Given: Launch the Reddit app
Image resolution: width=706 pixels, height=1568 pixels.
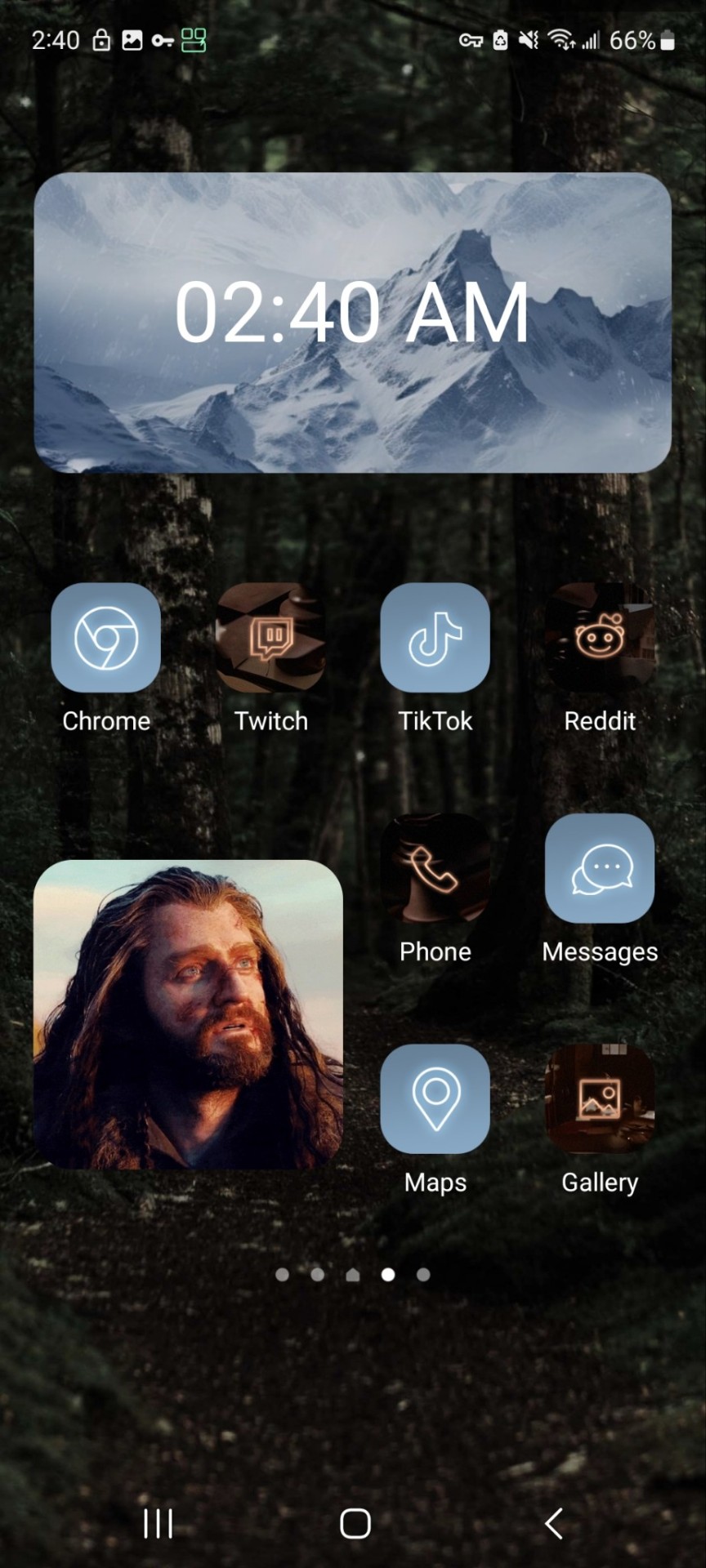Looking at the screenshot, I should (x=600, y=638).
